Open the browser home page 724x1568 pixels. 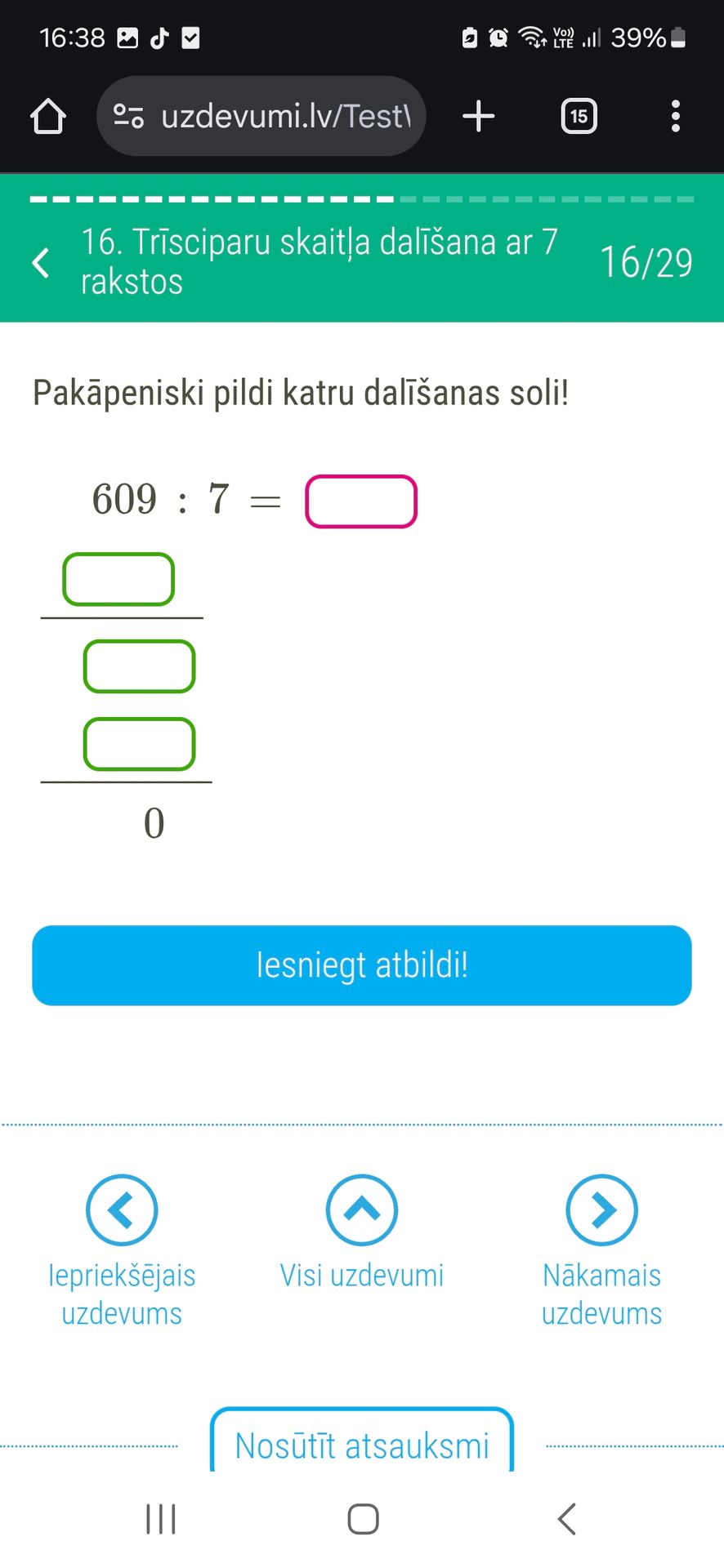coord(48,116)
